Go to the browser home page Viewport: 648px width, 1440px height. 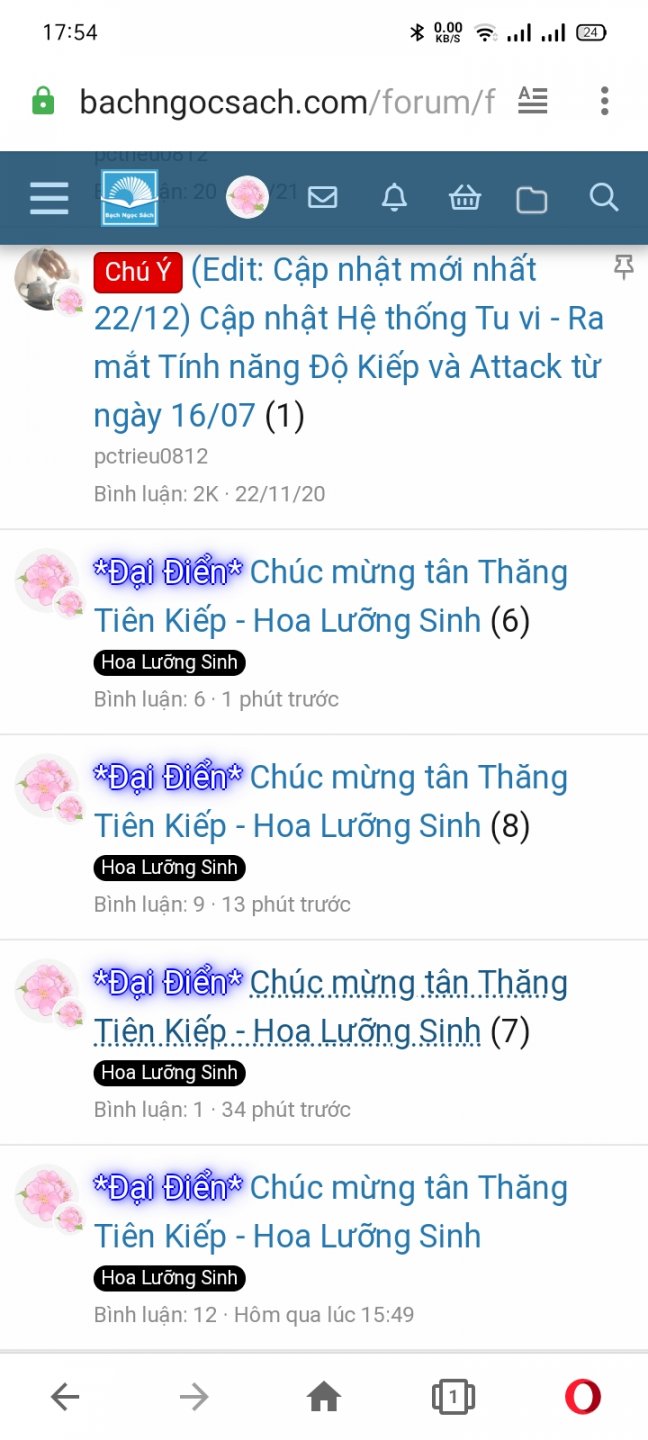324,1396
